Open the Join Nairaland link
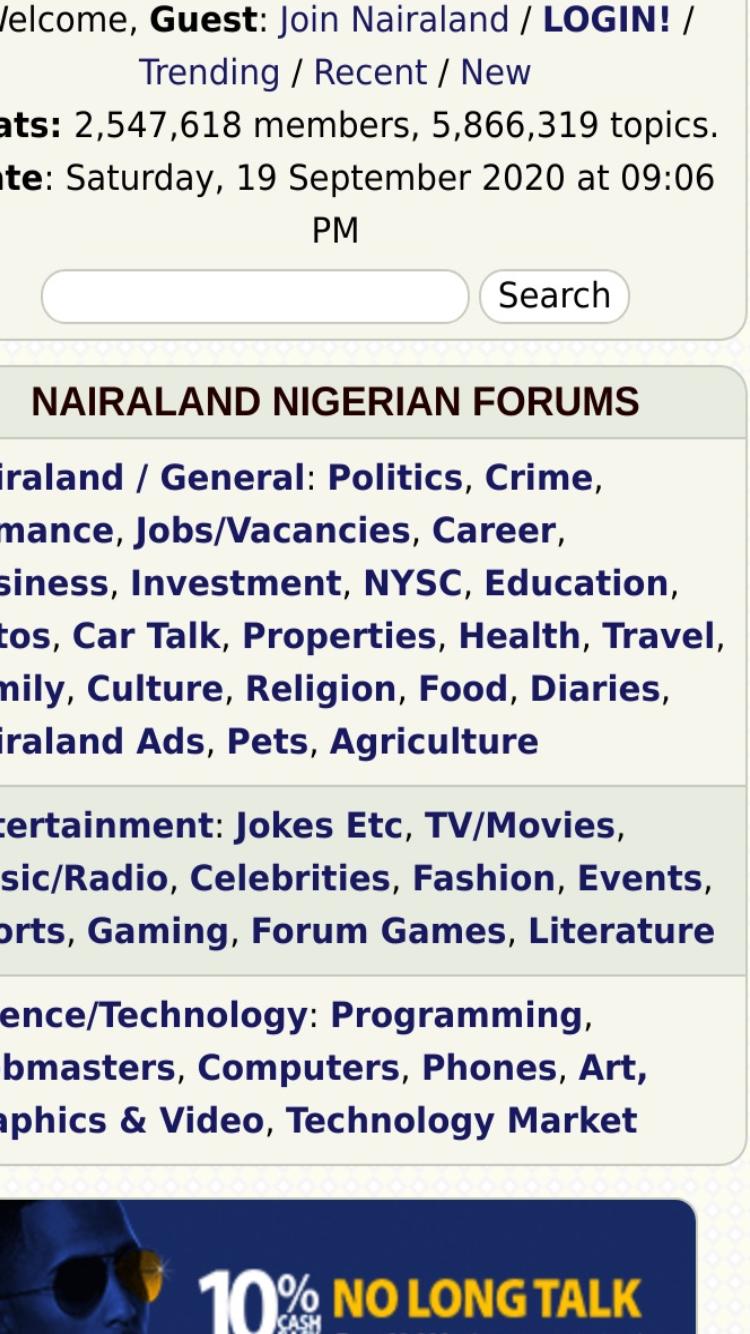750x1334 pixels. (x=394, y=19)
